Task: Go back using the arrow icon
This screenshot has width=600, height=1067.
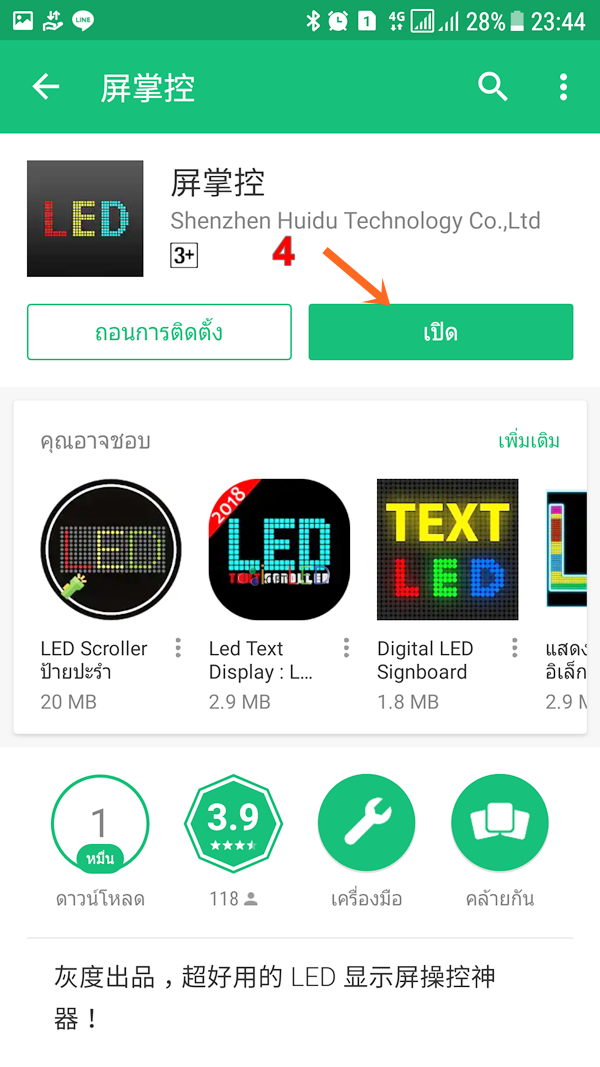Action: [46, 87]
